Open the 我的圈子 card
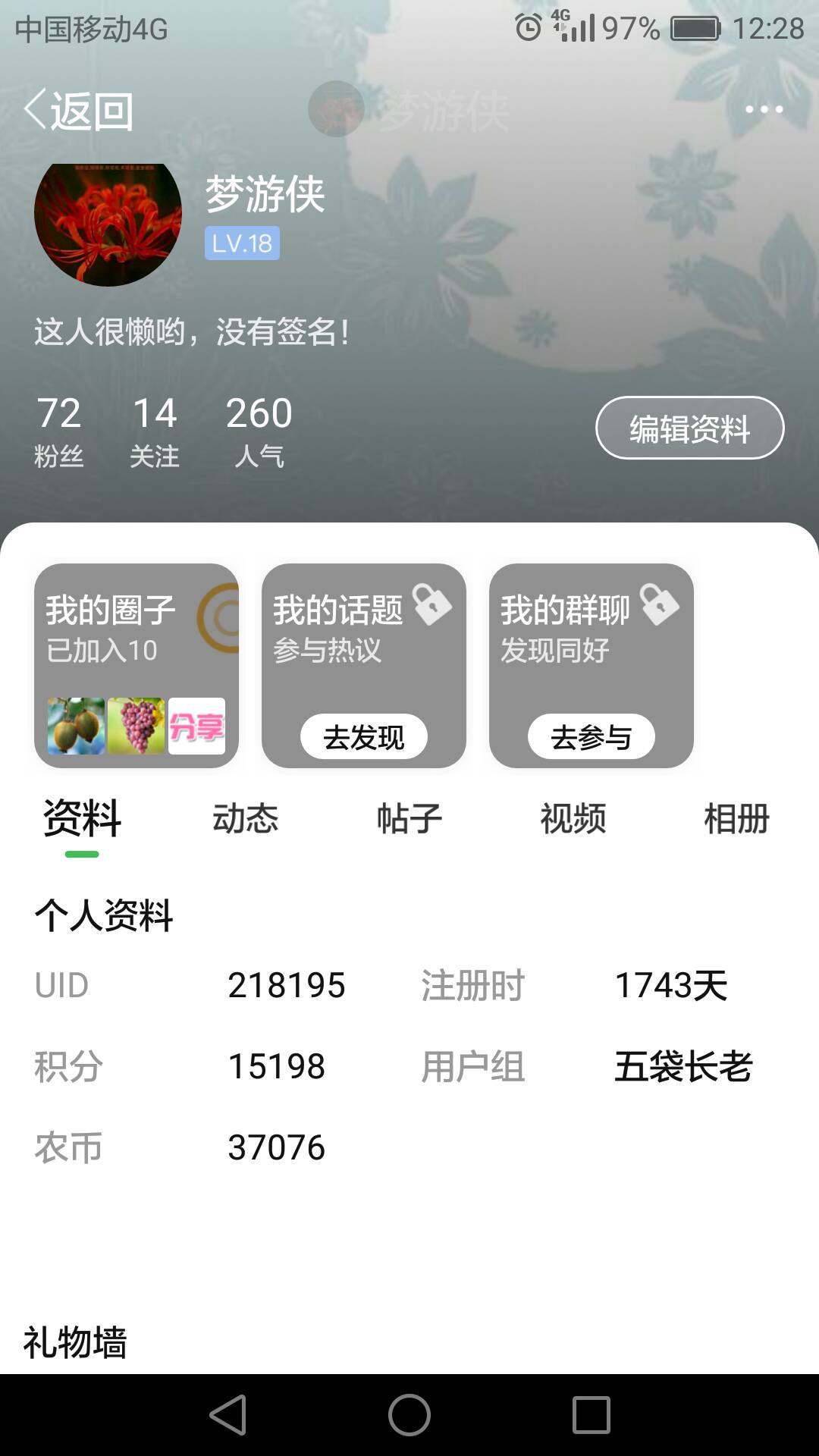This screenshot has height=1456, width=819. [136, 665]
